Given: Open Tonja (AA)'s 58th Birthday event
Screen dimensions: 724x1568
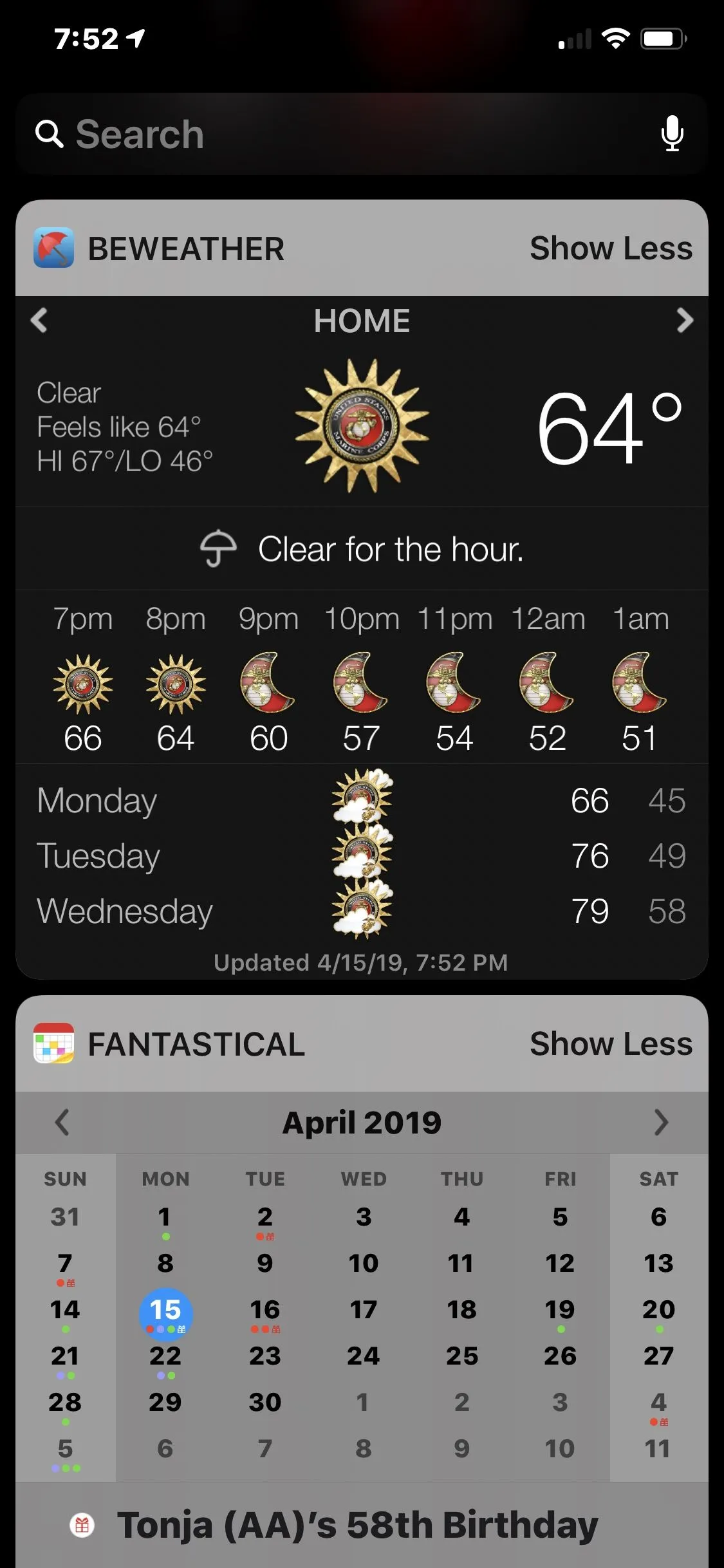Looking at the screenshot, I should tap(357, 1524).
